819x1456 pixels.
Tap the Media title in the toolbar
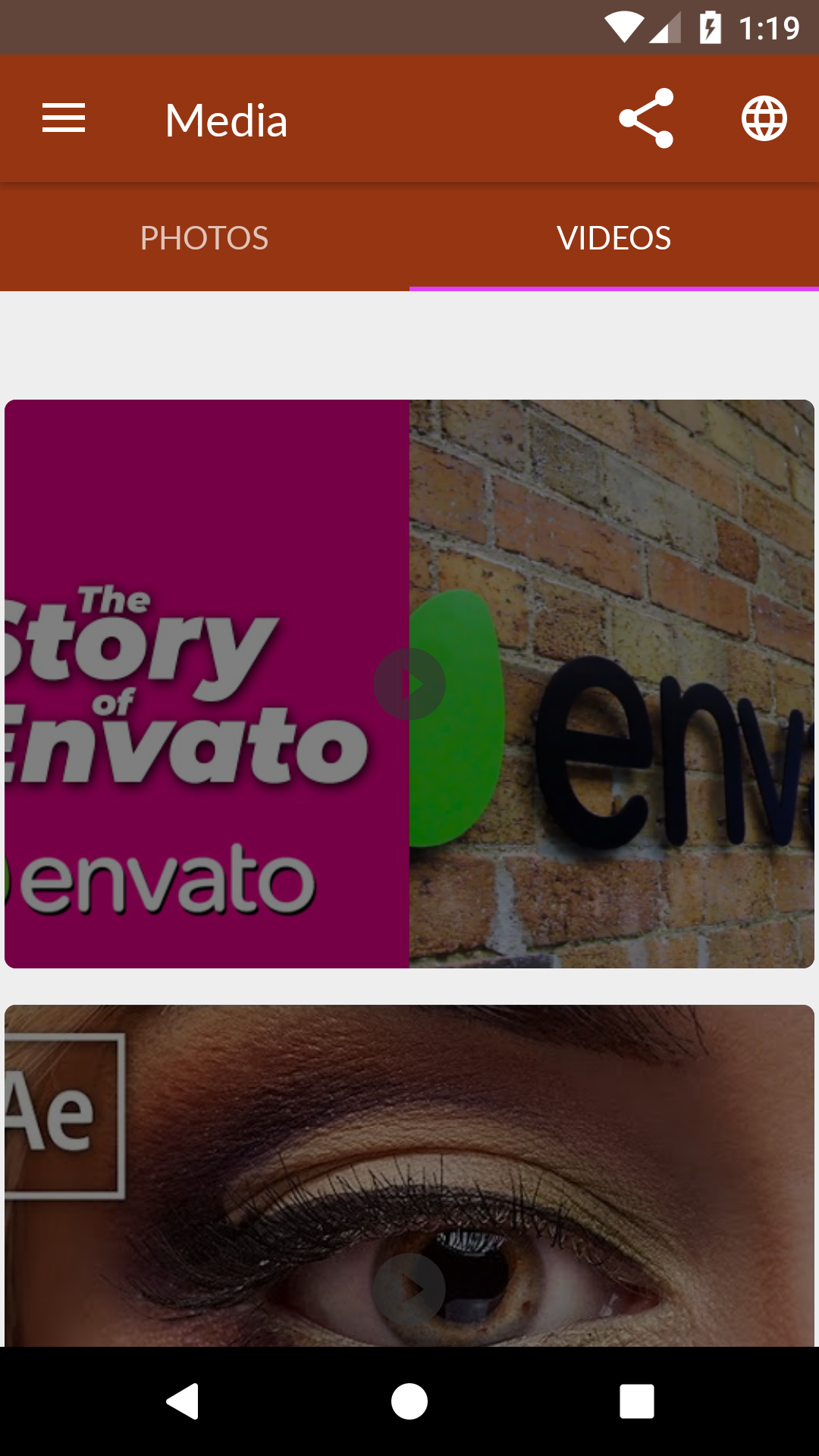[225, 119]
